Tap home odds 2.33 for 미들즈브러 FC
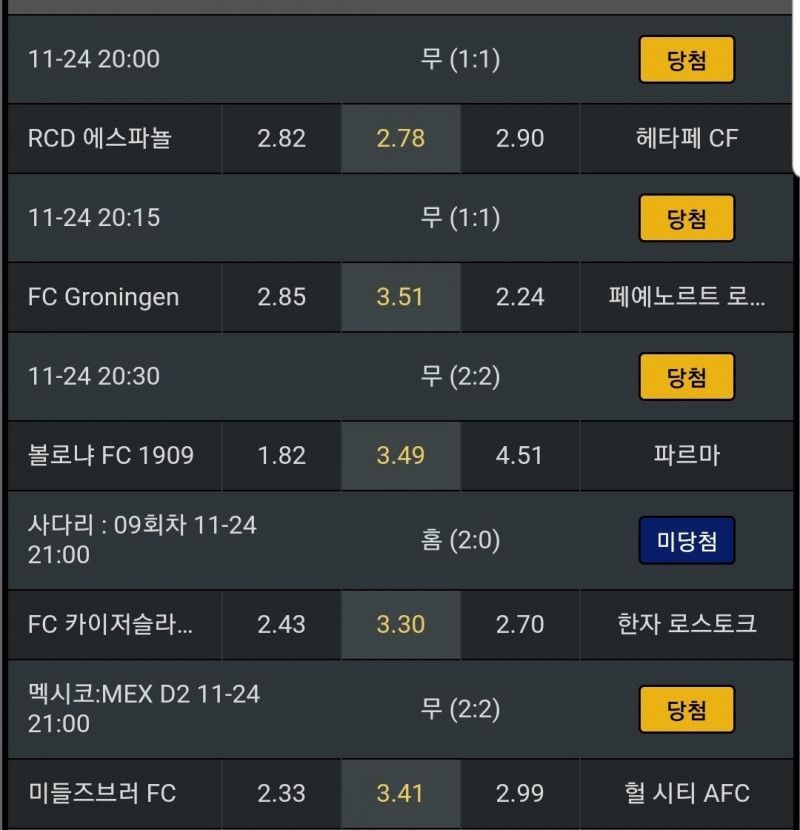 point(281,794)
